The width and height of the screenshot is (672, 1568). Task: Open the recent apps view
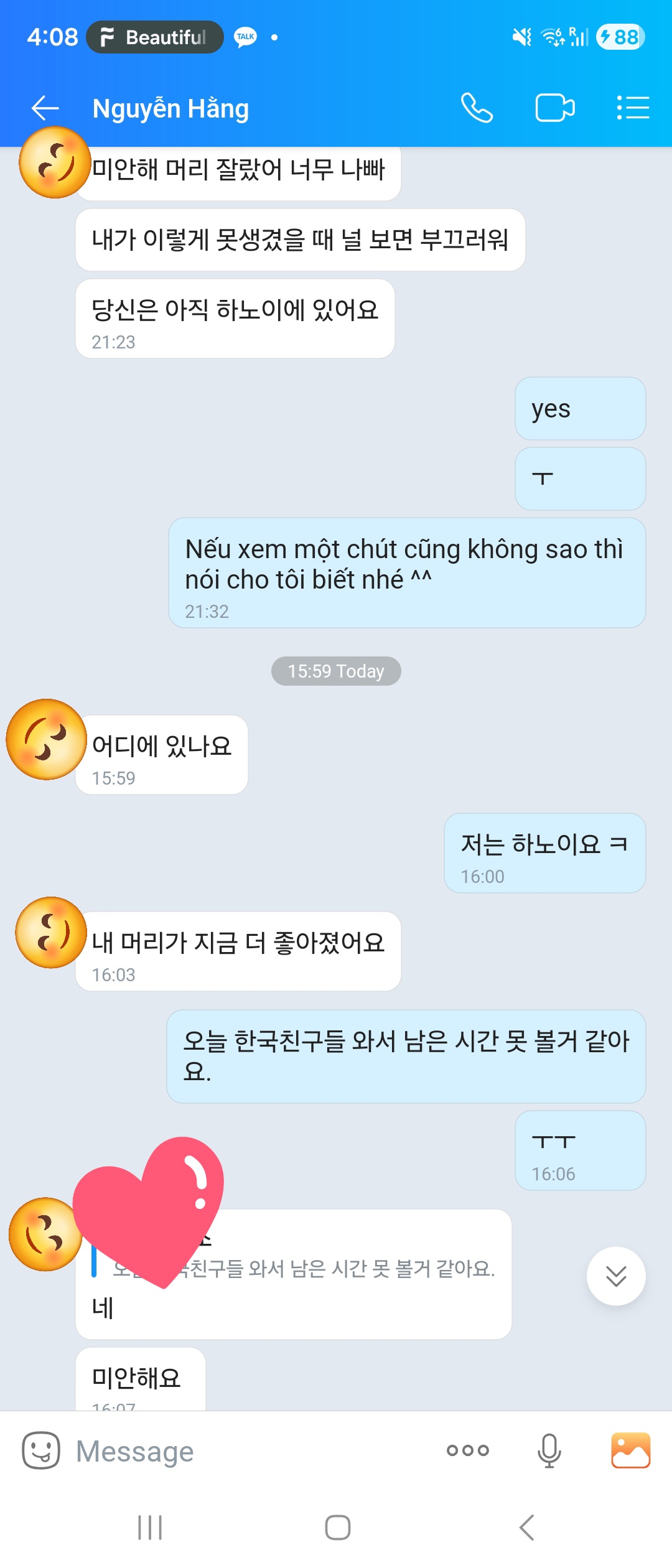(150, 1528)
